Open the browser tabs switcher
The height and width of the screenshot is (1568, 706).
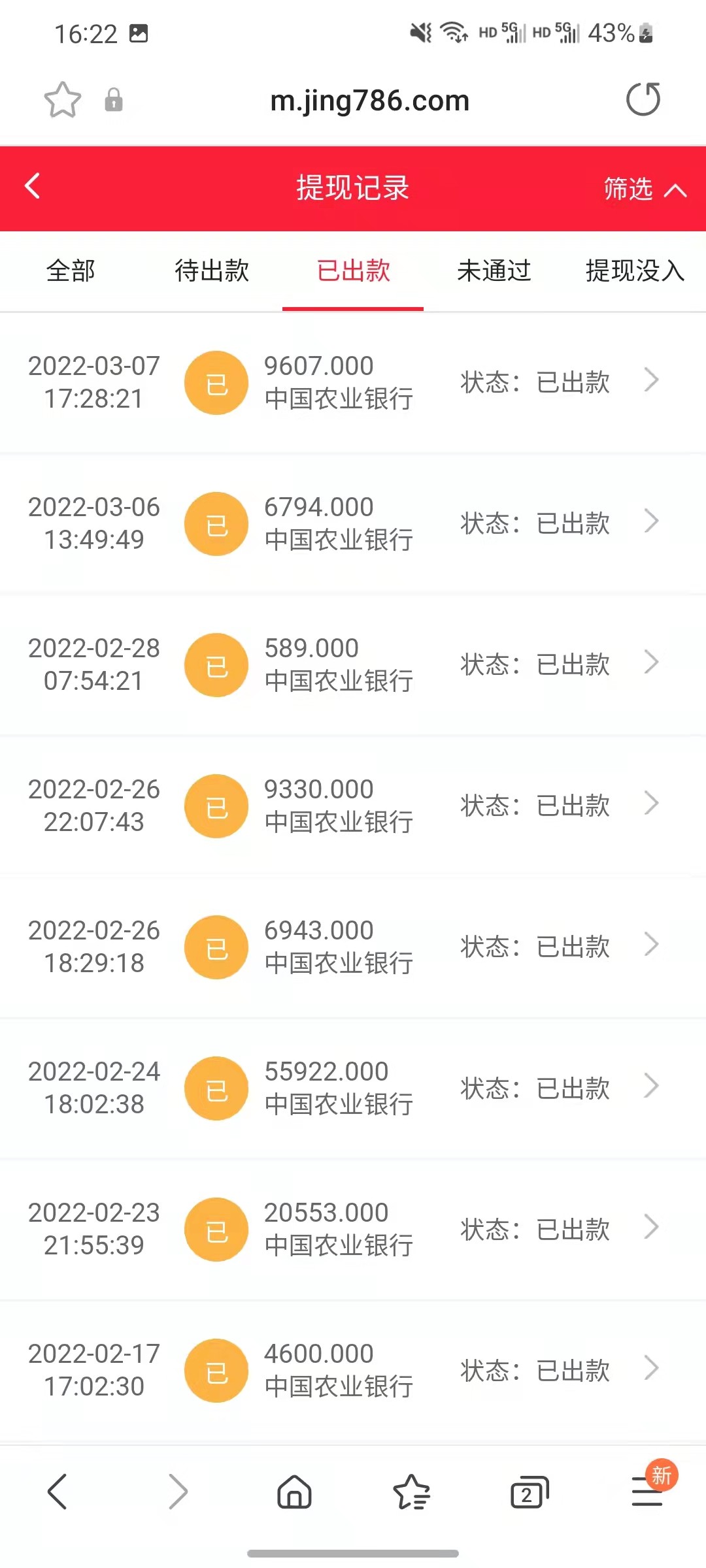529,1492
